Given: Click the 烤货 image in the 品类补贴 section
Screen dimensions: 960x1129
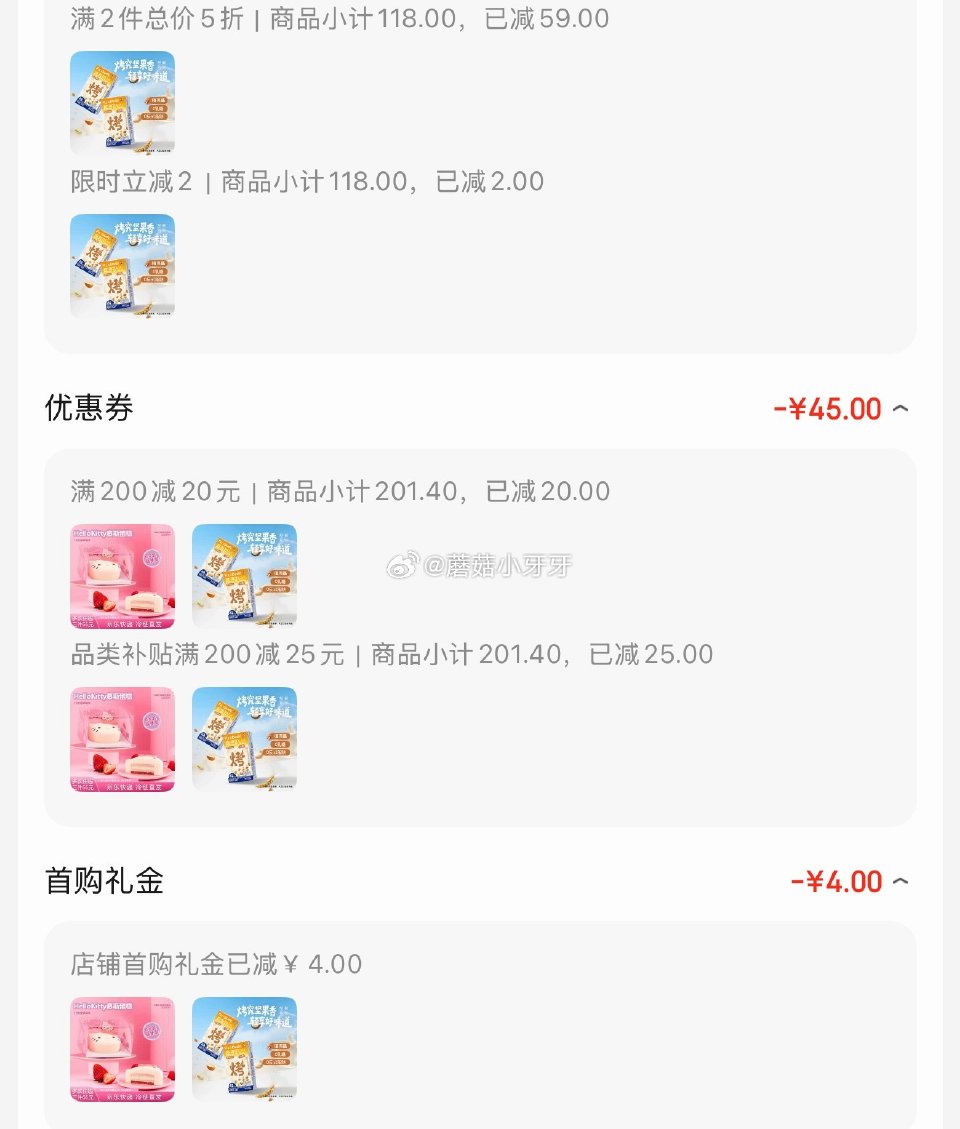Looking at the screenshot, I should pyautogui.click(x=244, y=738).
